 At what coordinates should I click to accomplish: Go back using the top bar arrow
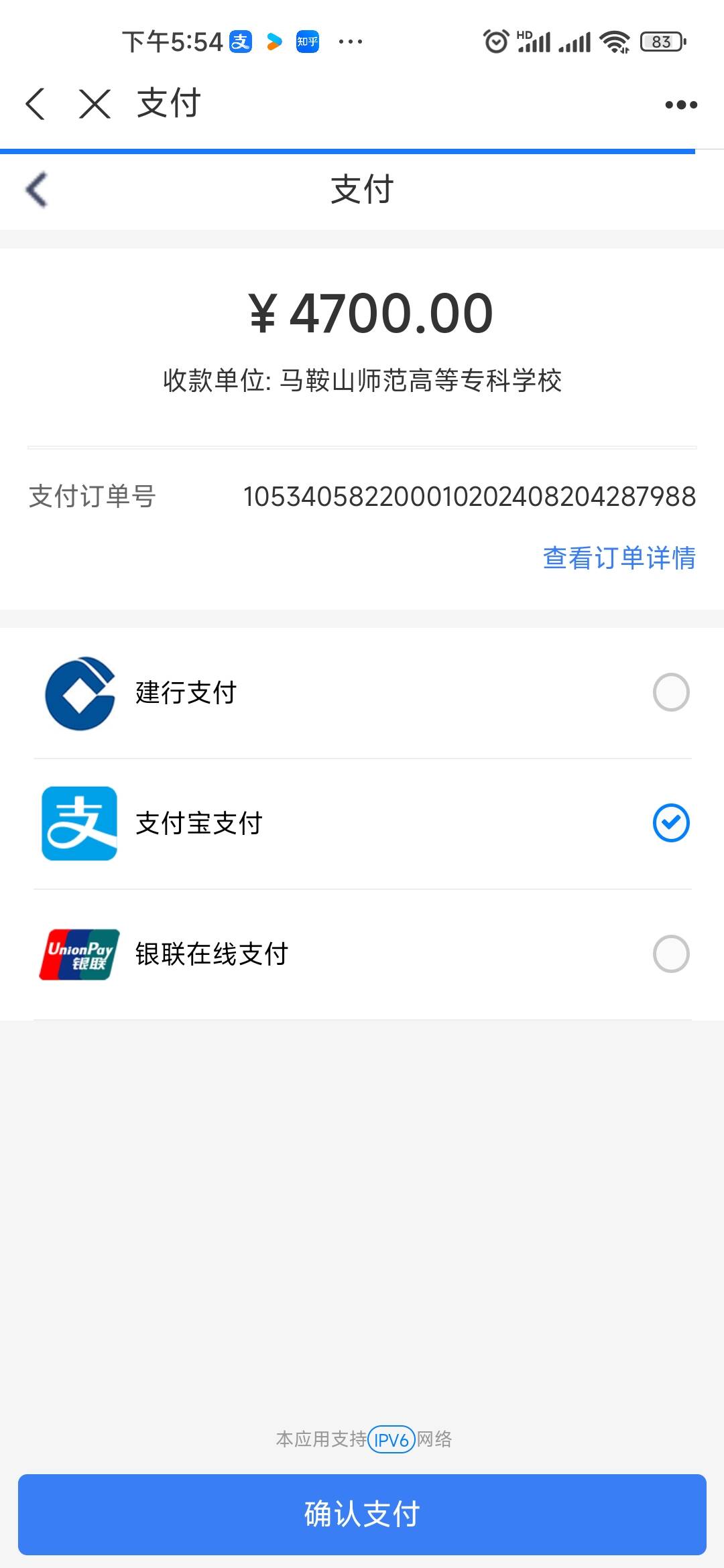[36, 104]
